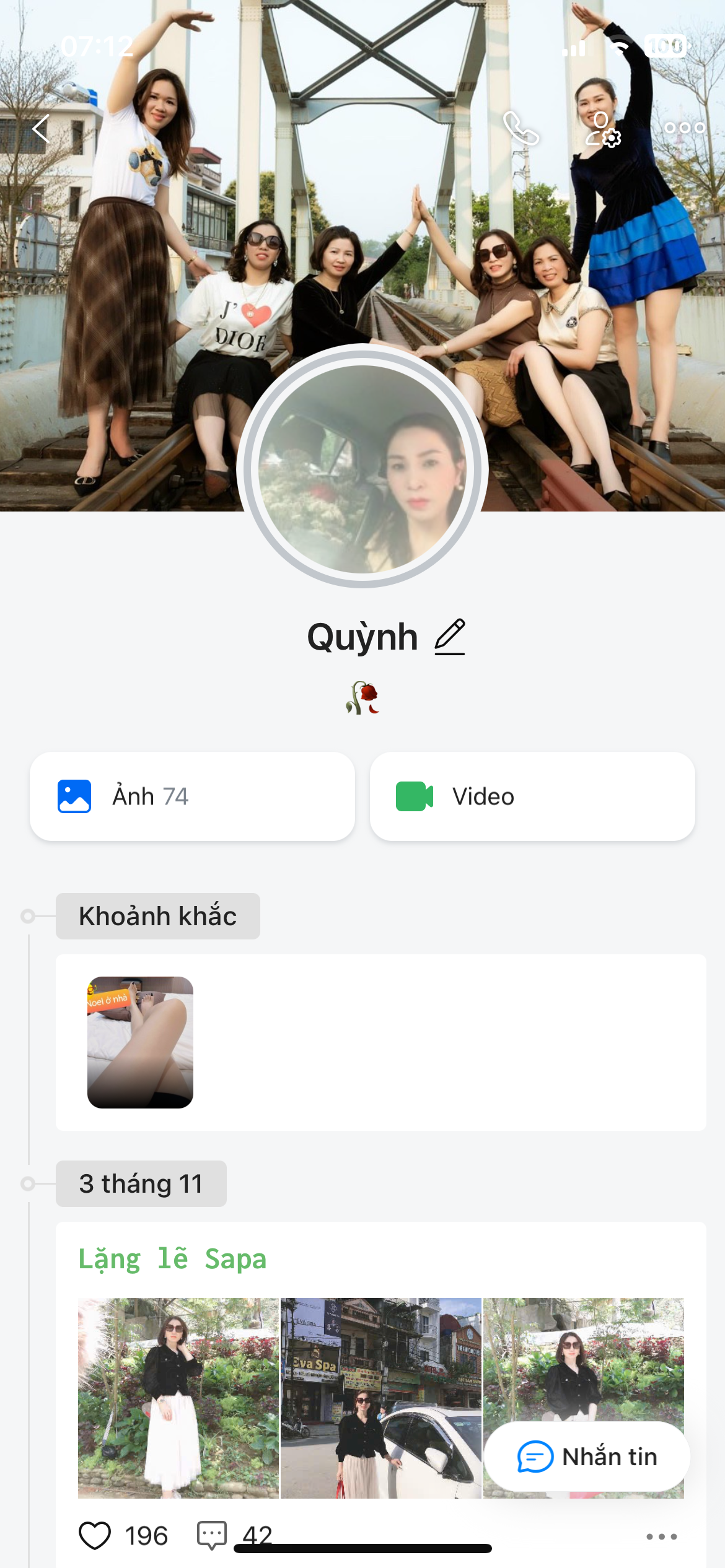The image size is (725, 1568).
Task: Open post options three dots at bottom
Action: pos(661,1536)
